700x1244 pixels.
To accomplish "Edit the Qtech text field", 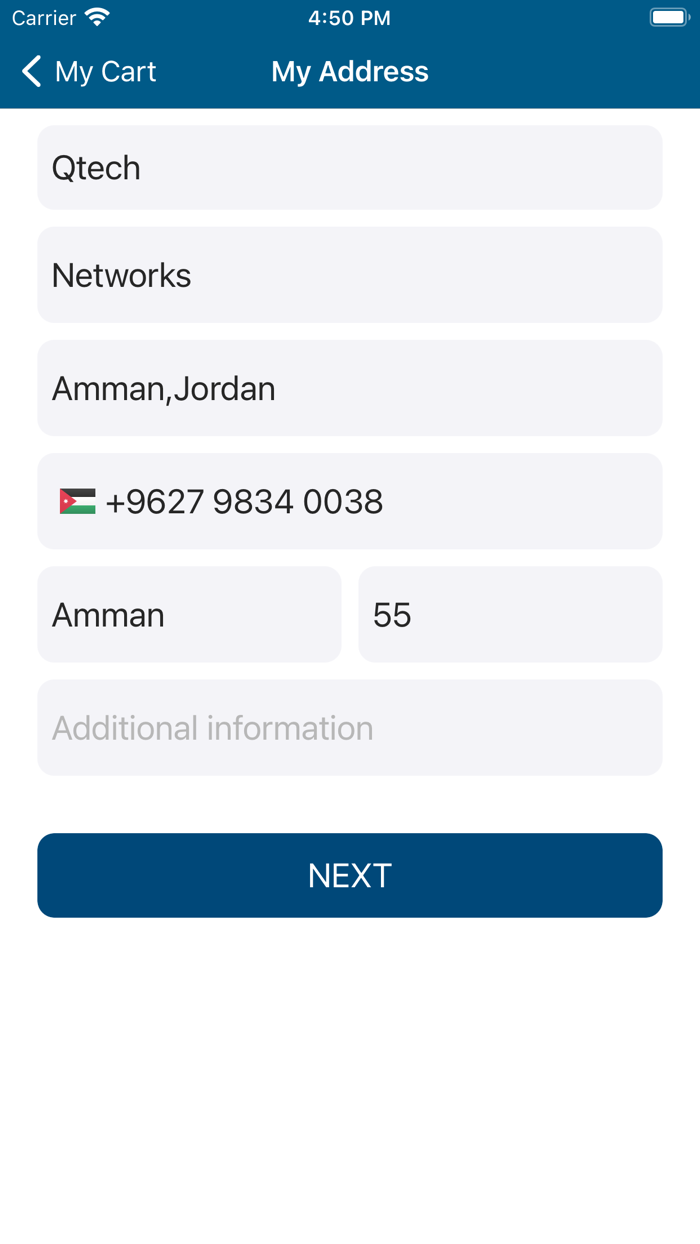I will [x=350, y=168].
